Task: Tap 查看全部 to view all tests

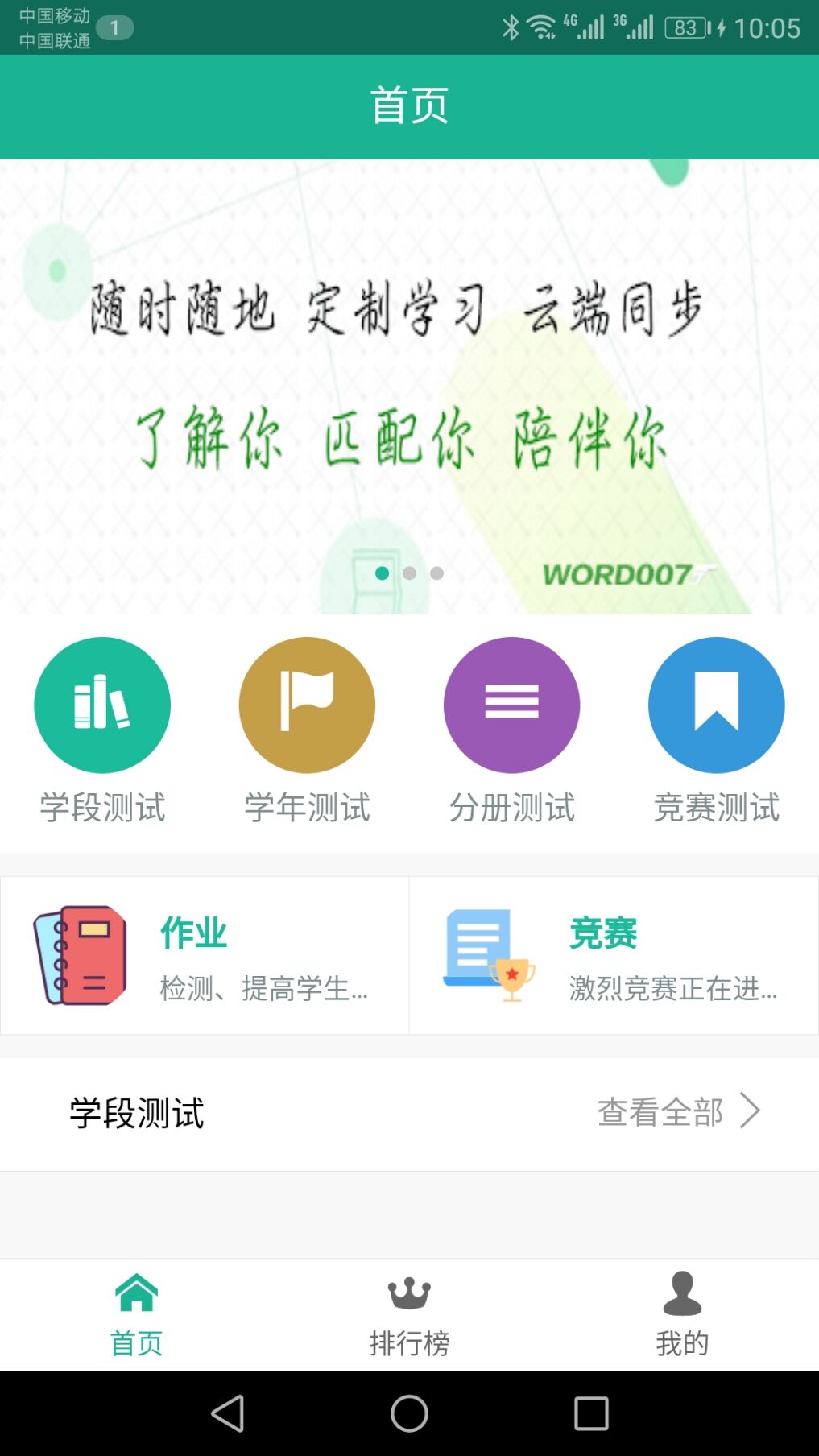Action: [676, 1112]
